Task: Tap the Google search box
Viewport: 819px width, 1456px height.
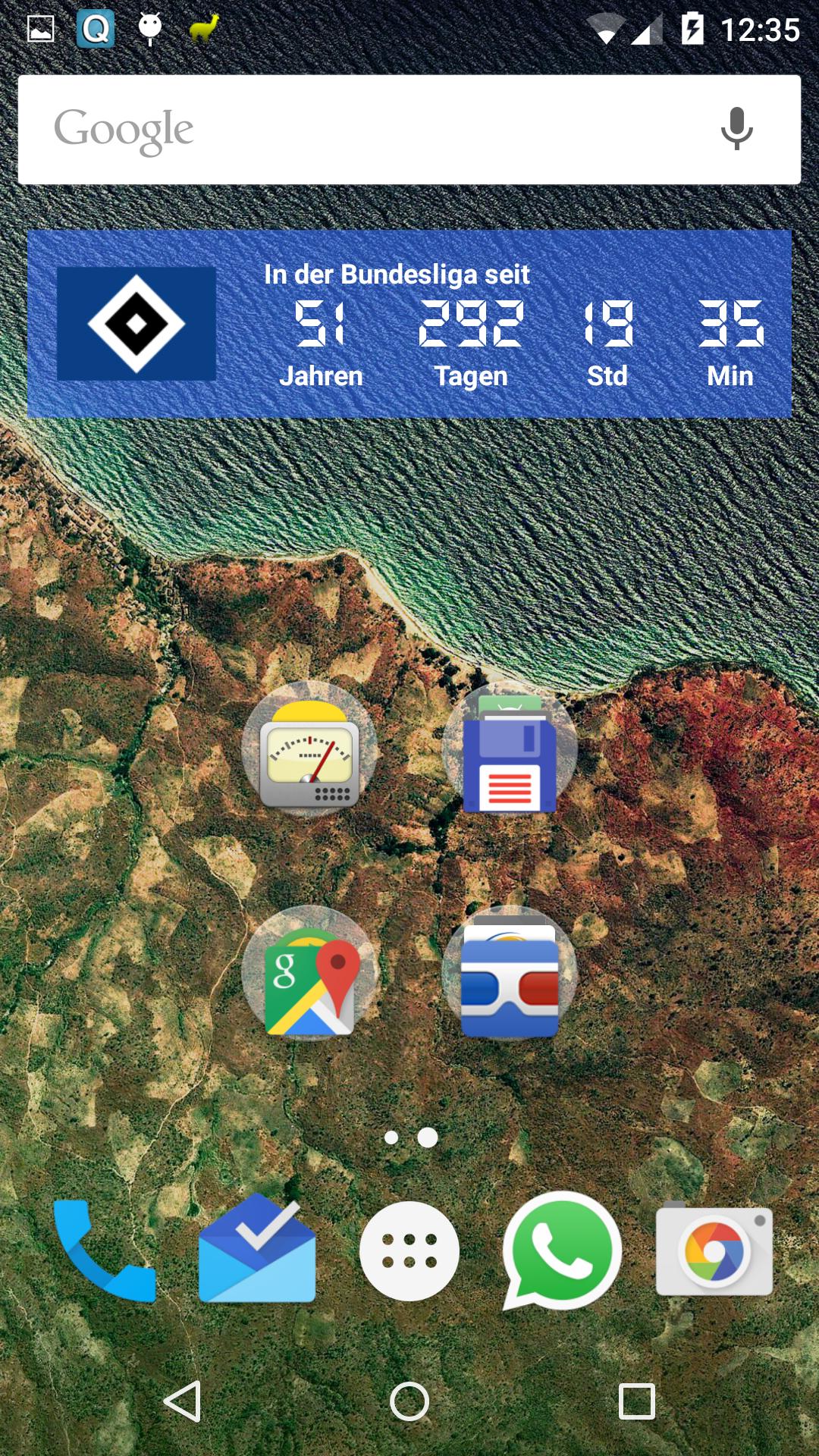Action: 364,130
